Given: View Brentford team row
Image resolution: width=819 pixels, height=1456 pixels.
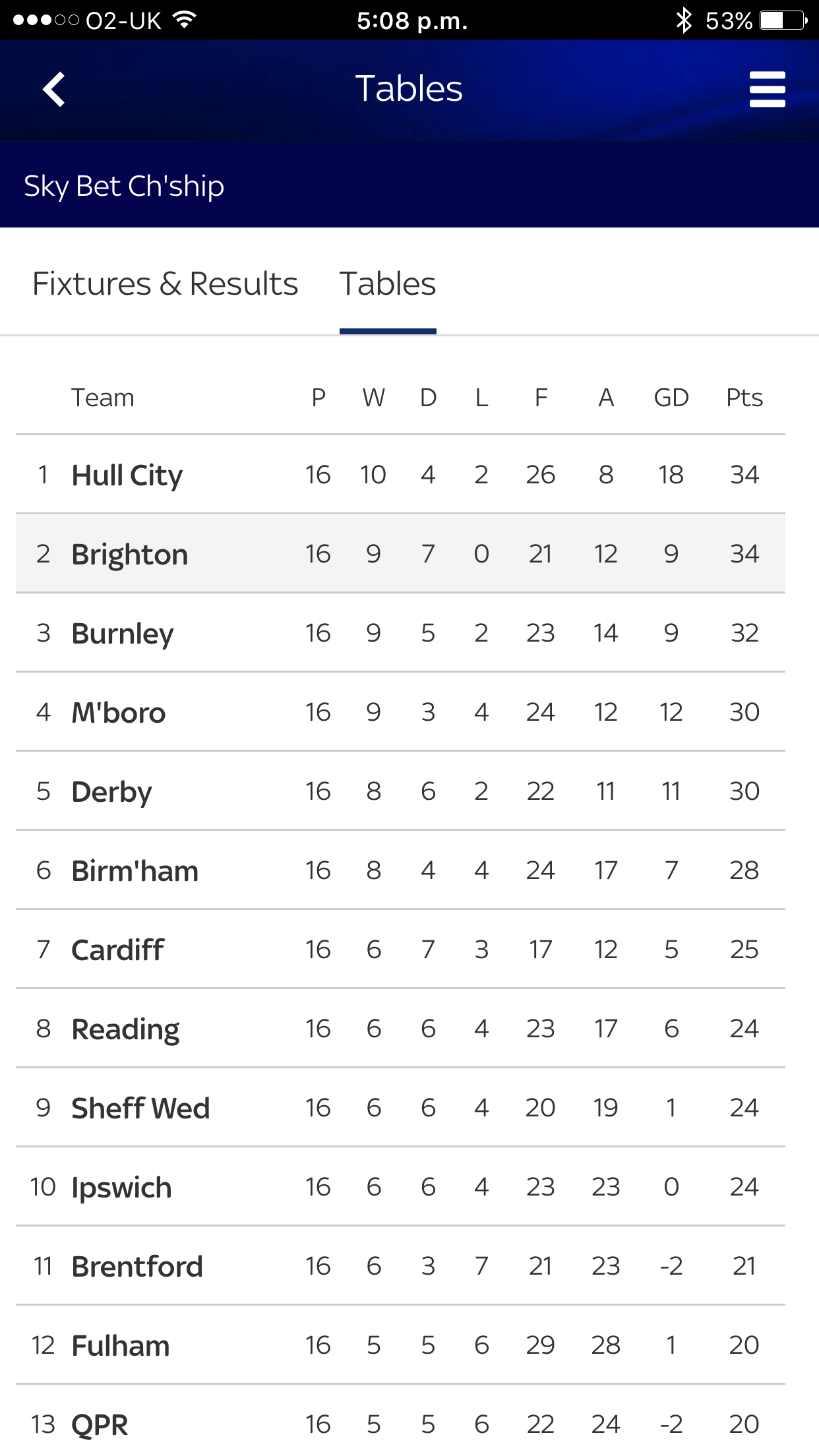Looking at the screenshot, I should (x=400, y=1265).
